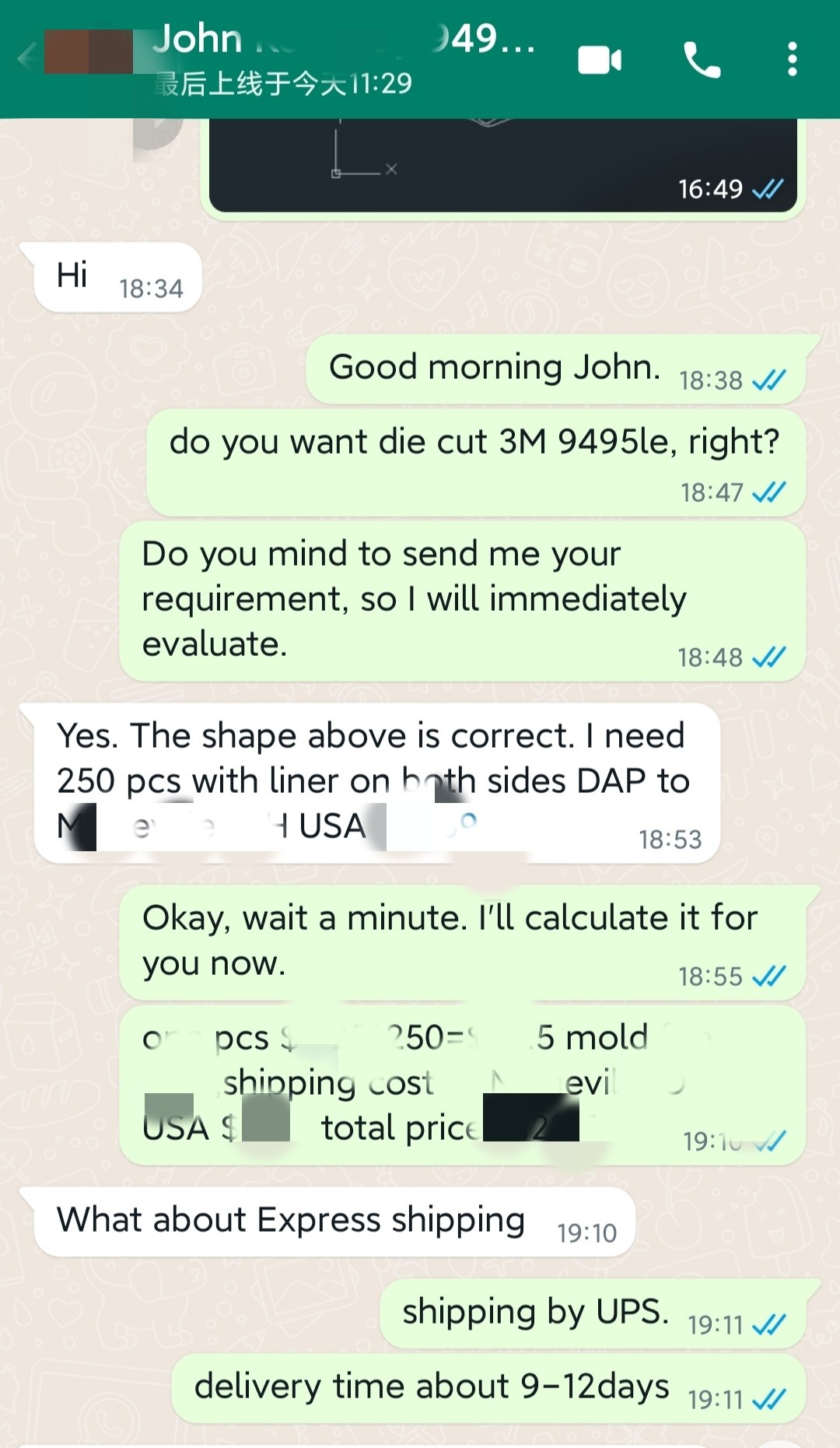Start a video call with John

pyautogui.click(x=599, y=60)
